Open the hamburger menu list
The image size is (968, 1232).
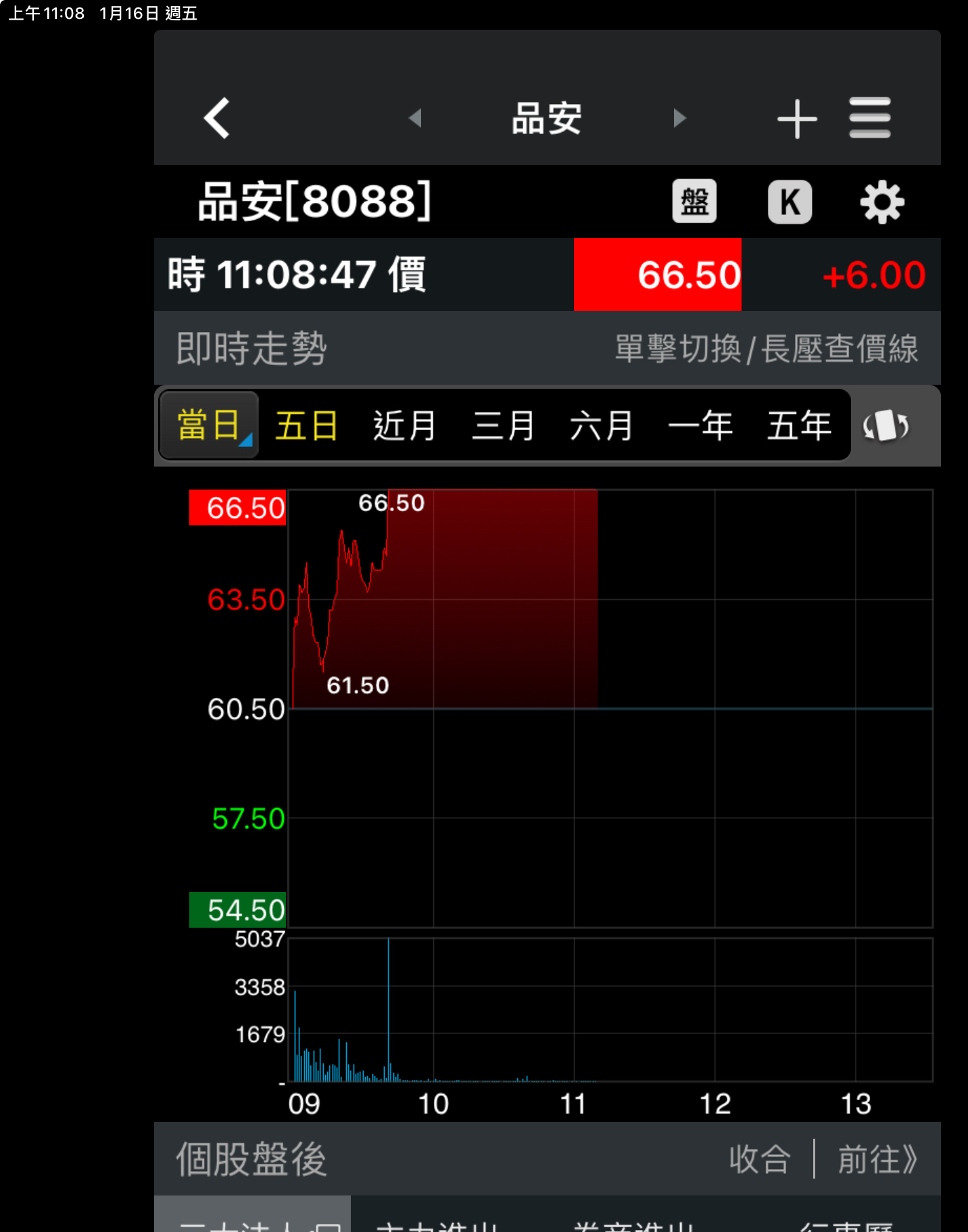[x=870, y=118]
